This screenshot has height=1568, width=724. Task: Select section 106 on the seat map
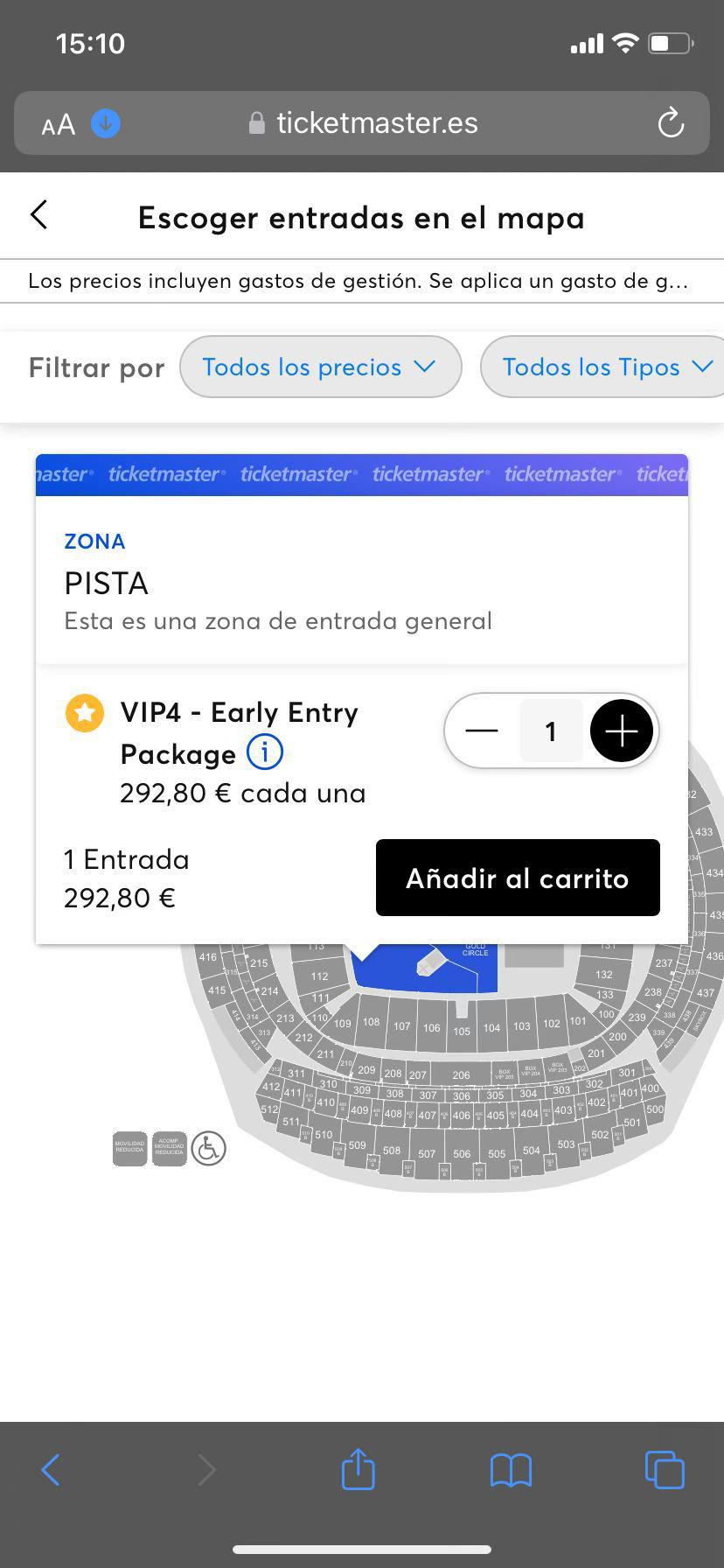point(432,1027)
